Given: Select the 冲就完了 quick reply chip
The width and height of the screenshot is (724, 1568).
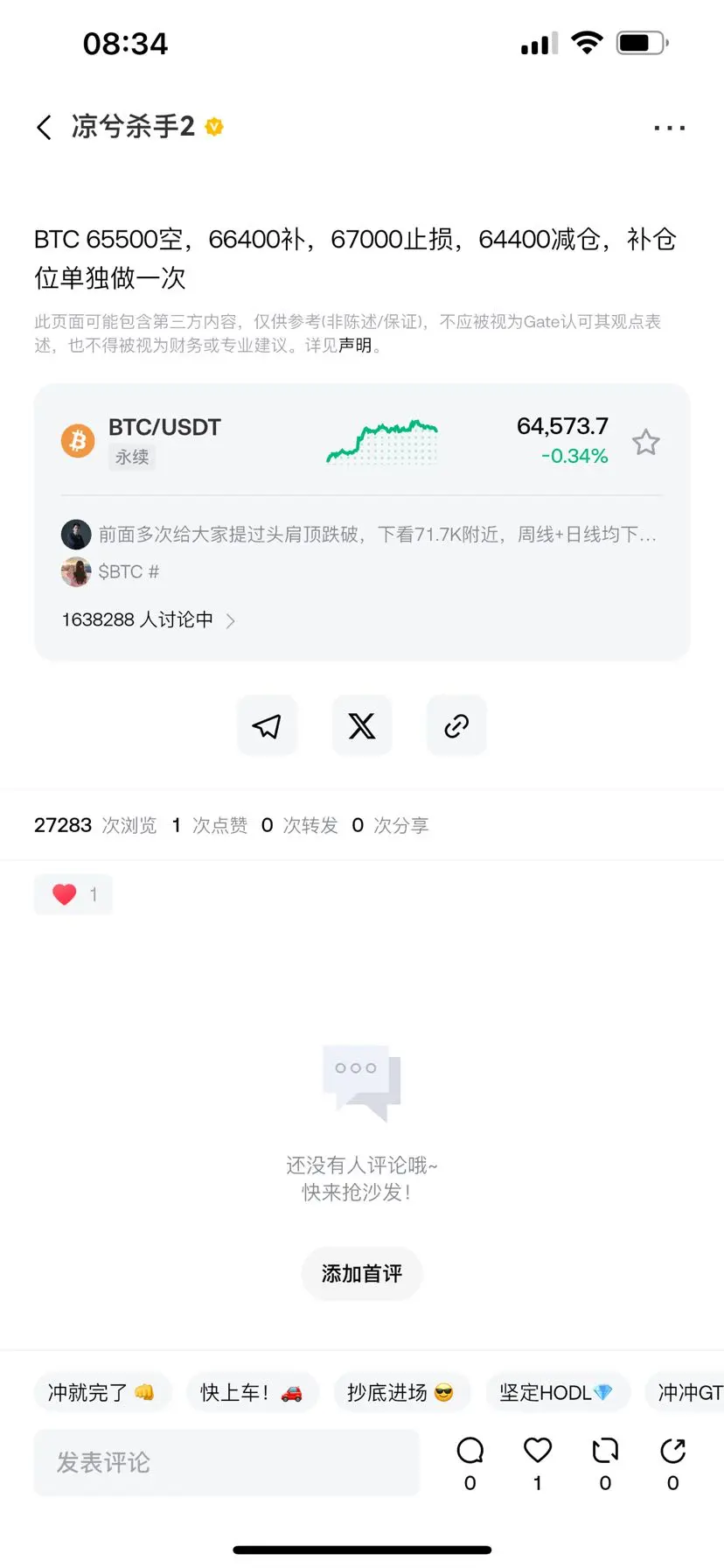Looking at the screenshot, I should coord(103,1392).
